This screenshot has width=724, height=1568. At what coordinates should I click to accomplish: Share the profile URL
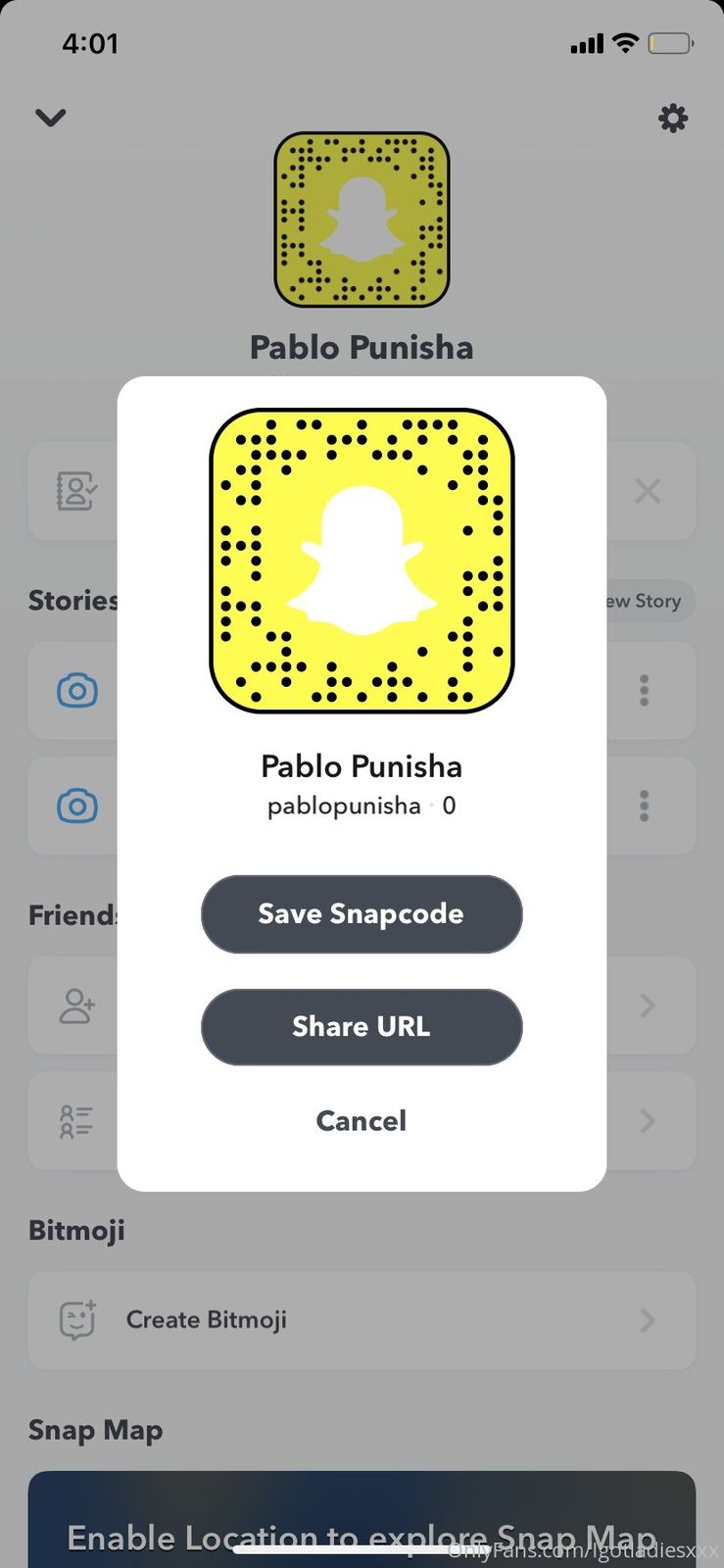pyautogui.click(x=361, y=1026)
